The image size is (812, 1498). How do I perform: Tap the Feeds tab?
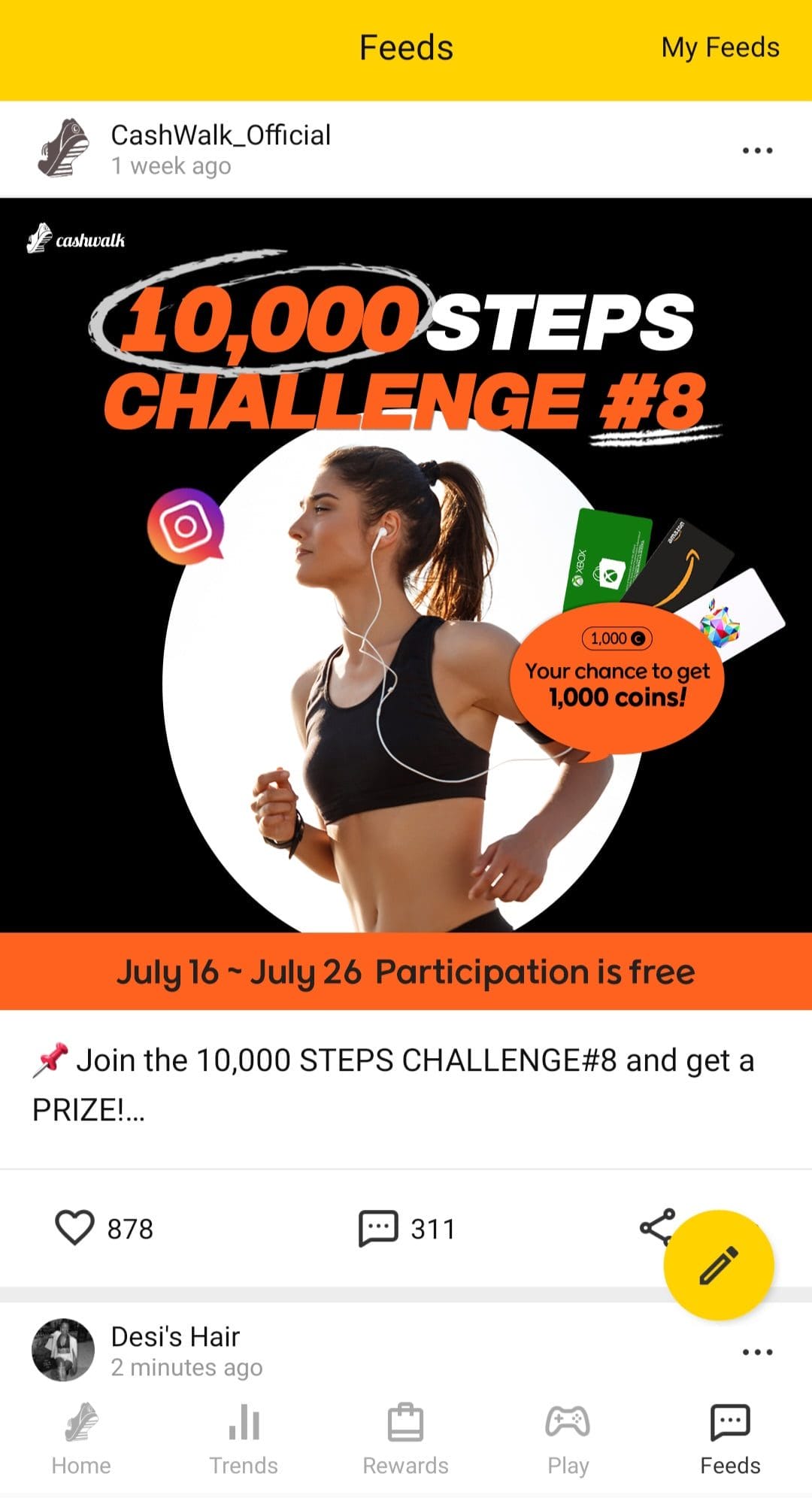coord(730,1439)
